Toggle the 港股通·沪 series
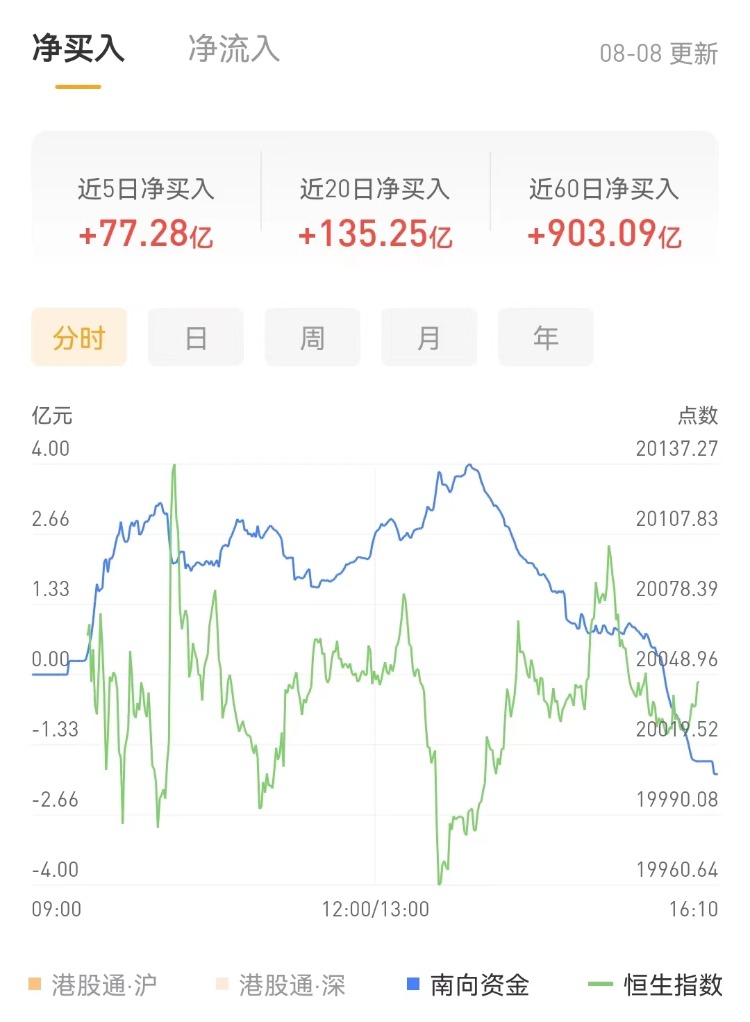This screenshot has height=1022, width=750. pos(92,985)
